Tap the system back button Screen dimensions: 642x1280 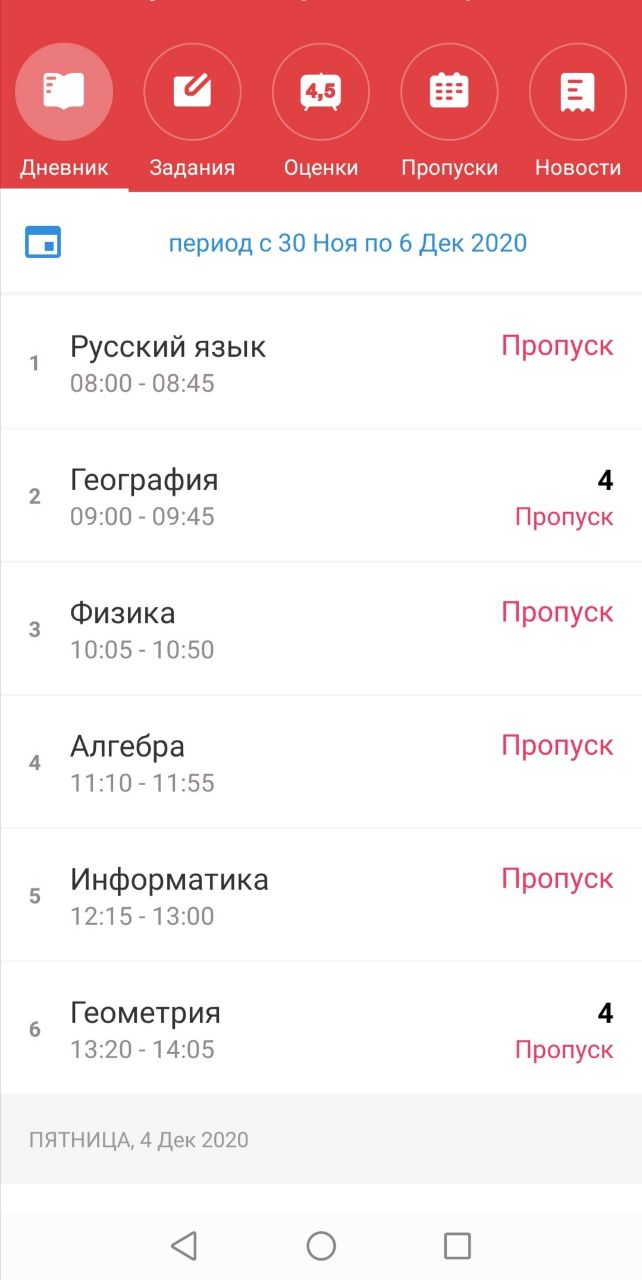(184, 1245)
